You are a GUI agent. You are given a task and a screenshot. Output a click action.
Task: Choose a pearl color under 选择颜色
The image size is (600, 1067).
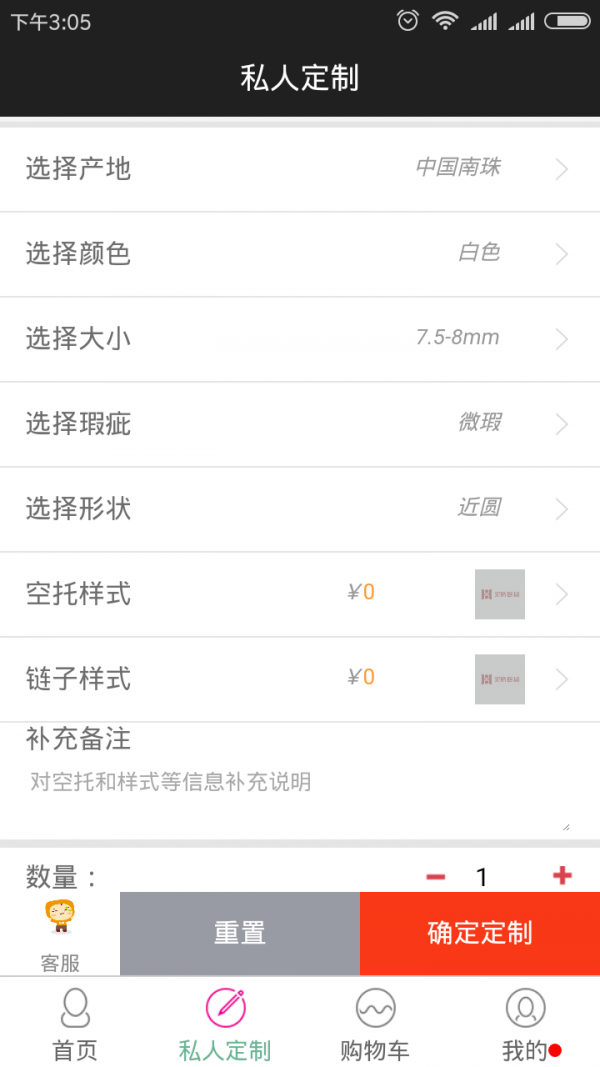pyautogui.click(x=300, y=254)
